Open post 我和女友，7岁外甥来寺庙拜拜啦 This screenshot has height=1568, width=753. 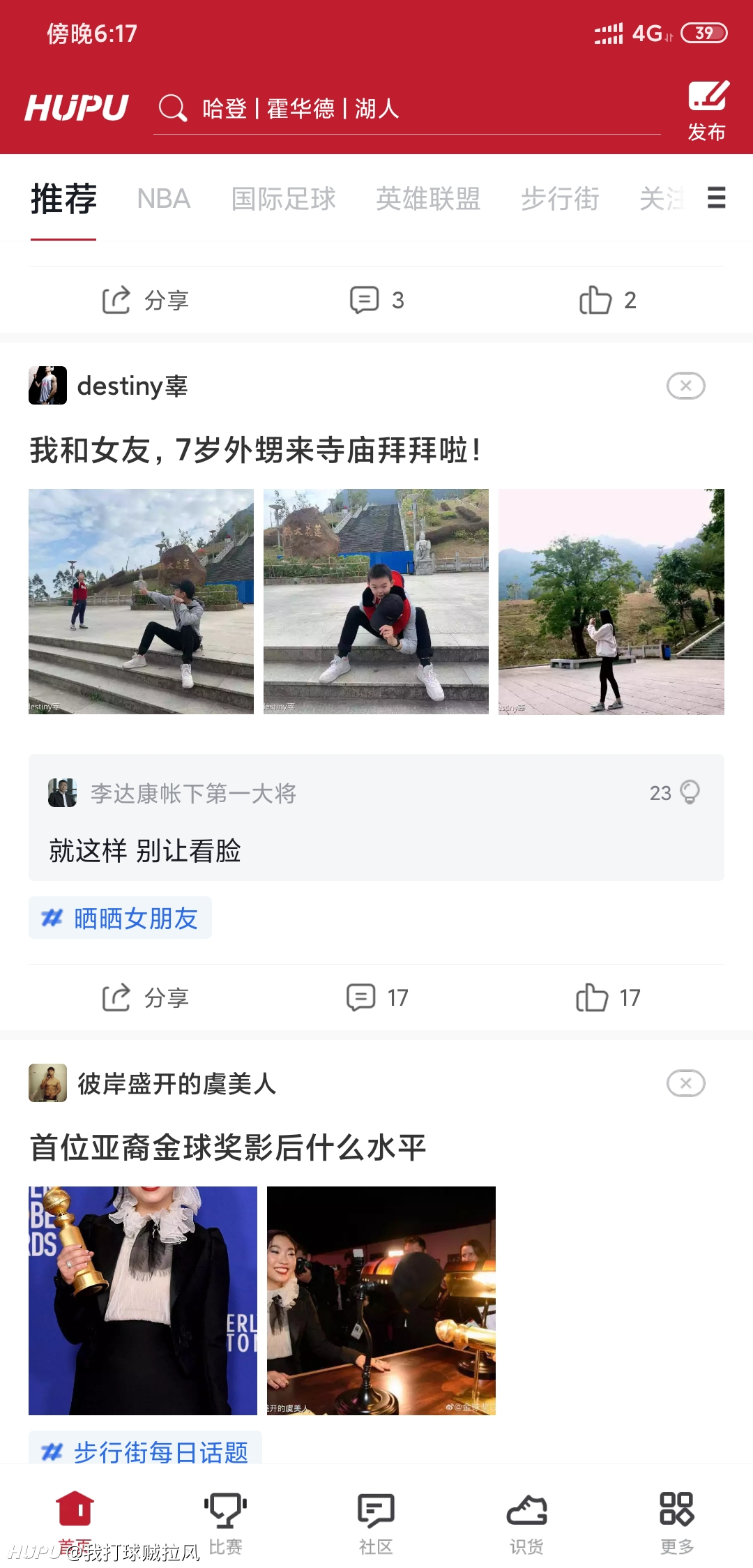tap(255, 450)
